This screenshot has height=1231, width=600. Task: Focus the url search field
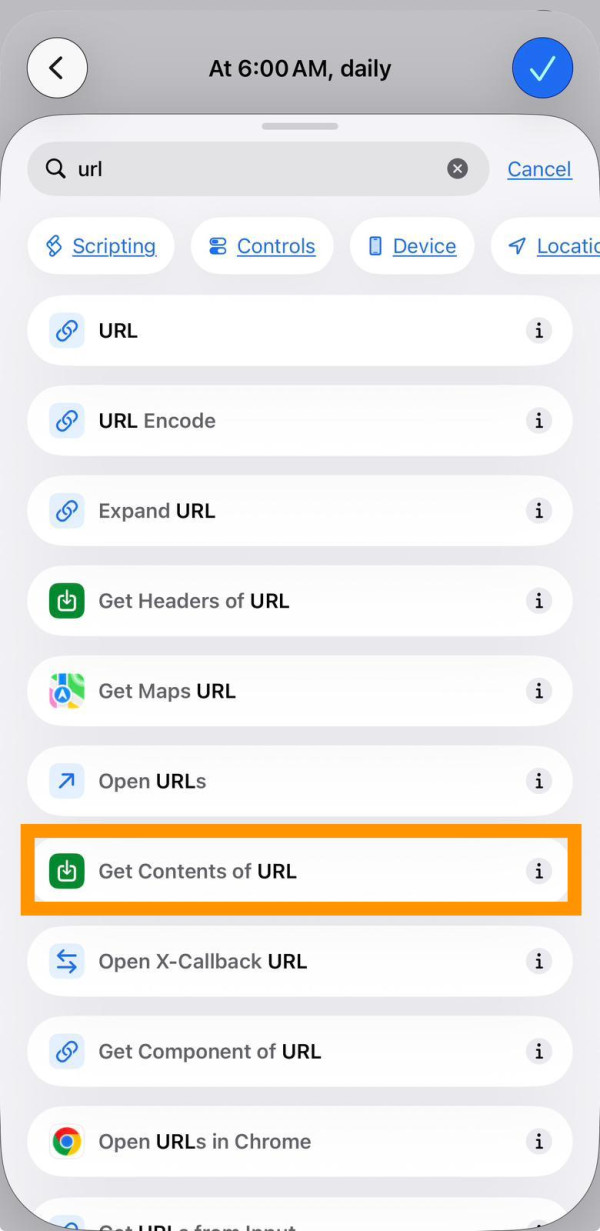tap(250, 169)
